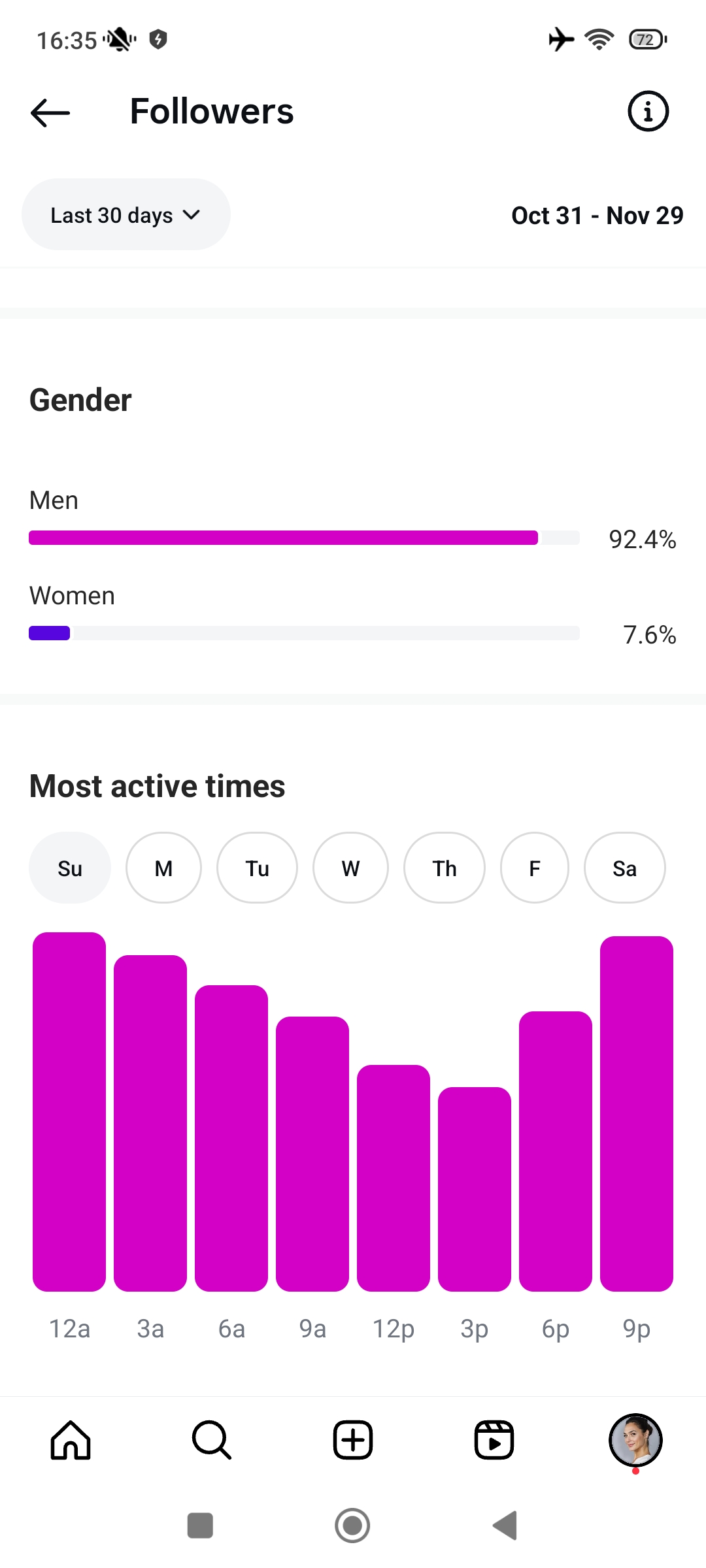706x1568 pixels.
Task: Open the profile tab
Action: click(635, 1440)
